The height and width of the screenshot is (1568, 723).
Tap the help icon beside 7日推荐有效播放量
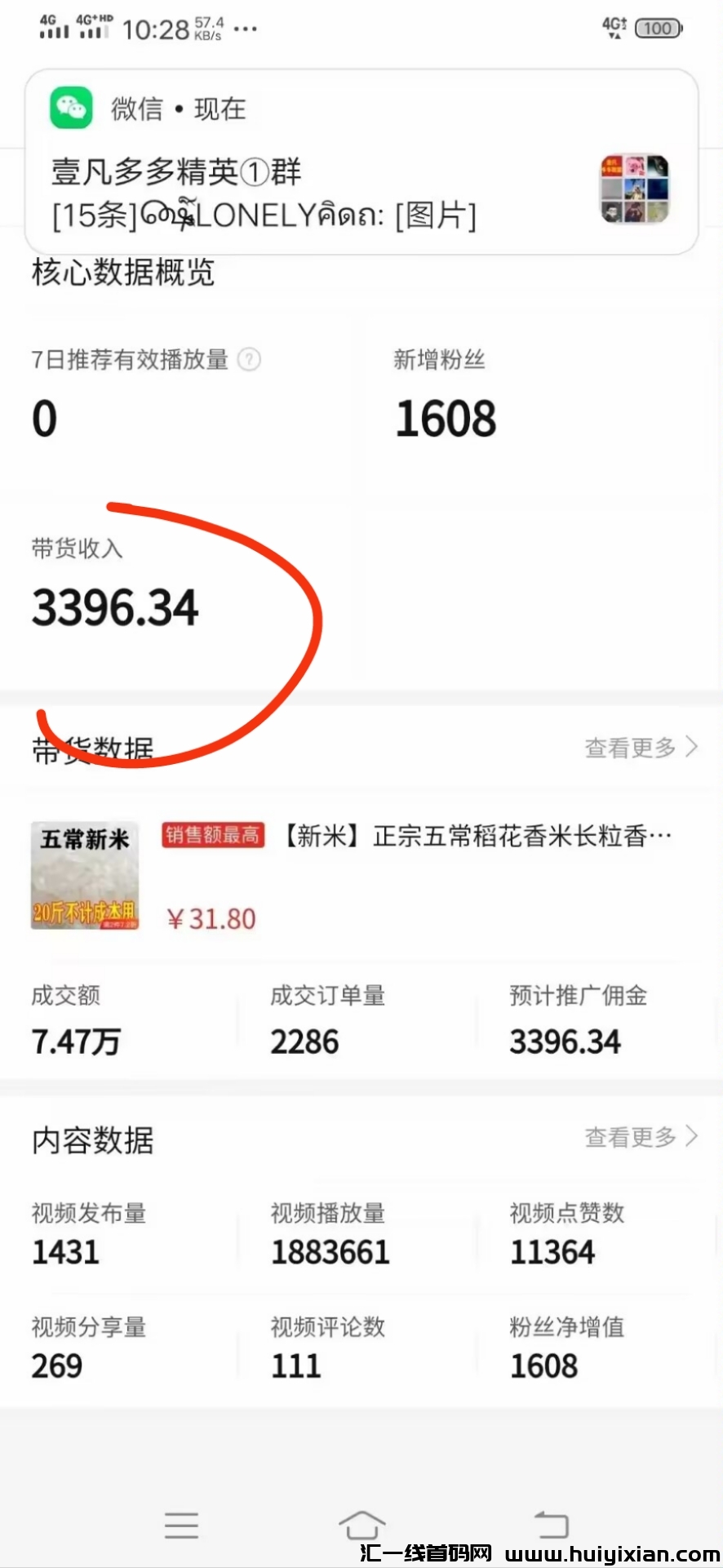click(x=250, y=360)
